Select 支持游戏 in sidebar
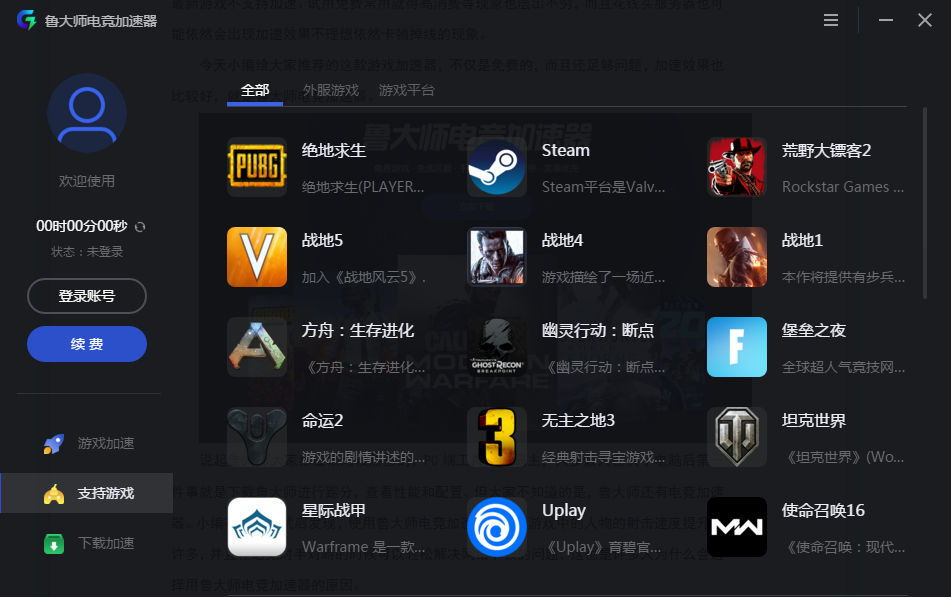951x597 pixels. click(104, 493)
